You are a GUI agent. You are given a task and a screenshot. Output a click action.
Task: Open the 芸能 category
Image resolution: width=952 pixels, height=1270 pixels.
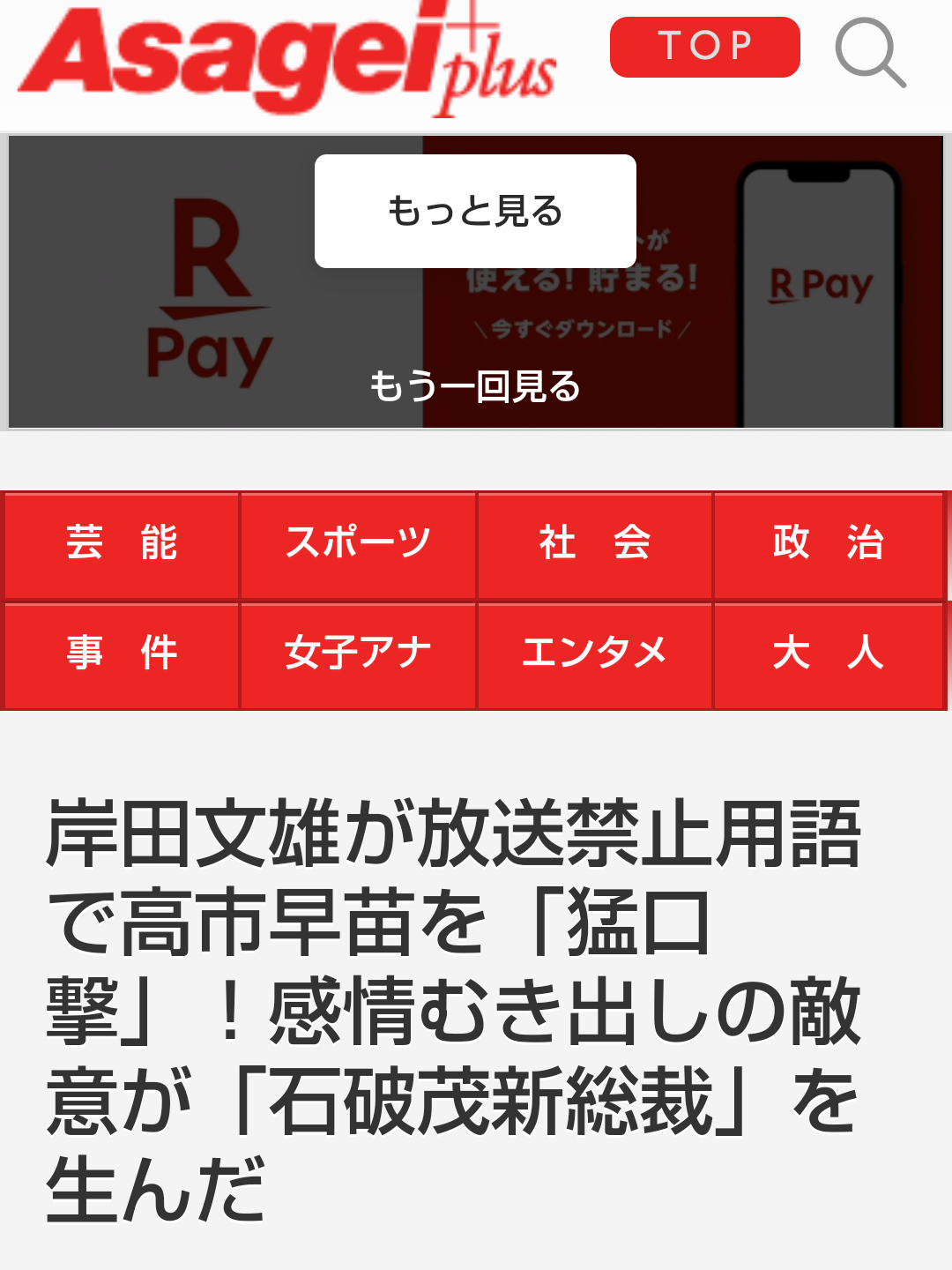pyautogui.click(x=121, y=544)
